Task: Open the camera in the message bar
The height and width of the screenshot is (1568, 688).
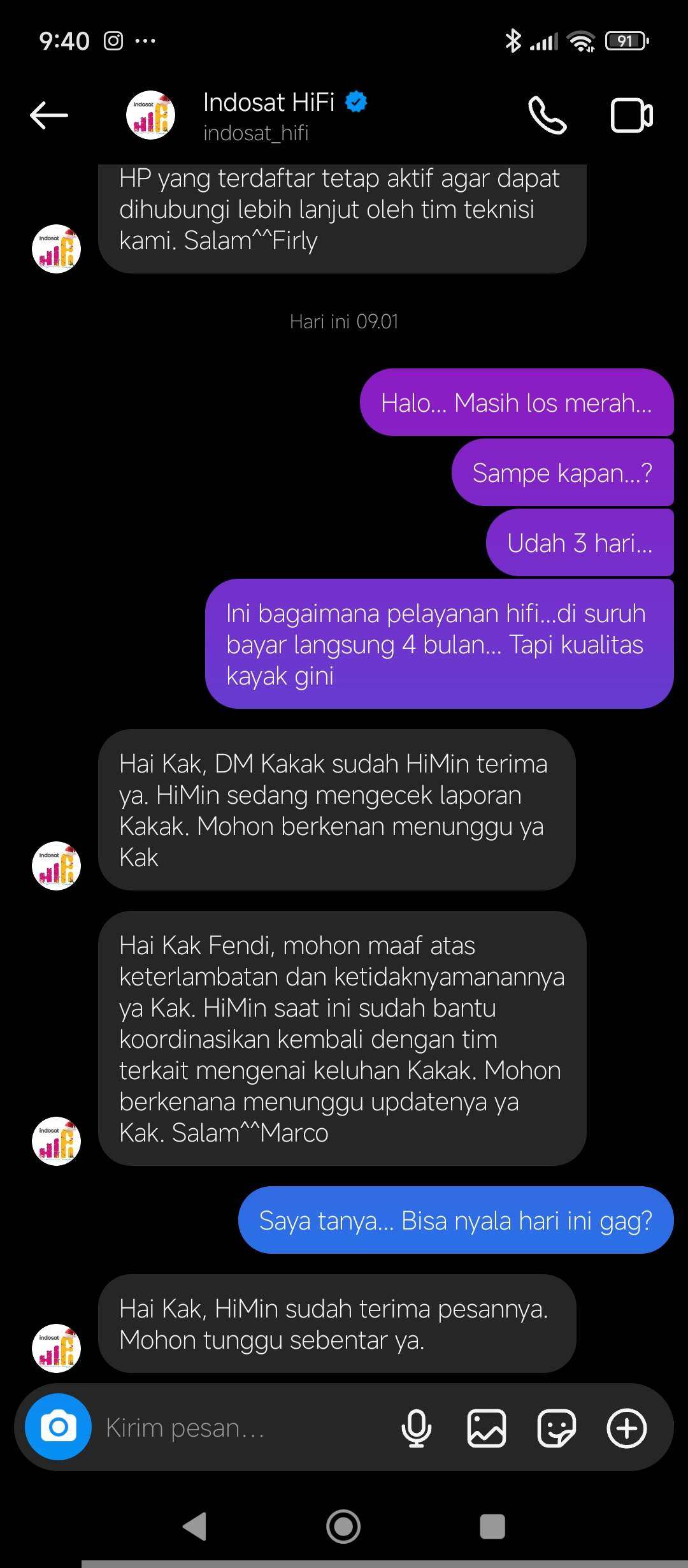Action: 58,1427
